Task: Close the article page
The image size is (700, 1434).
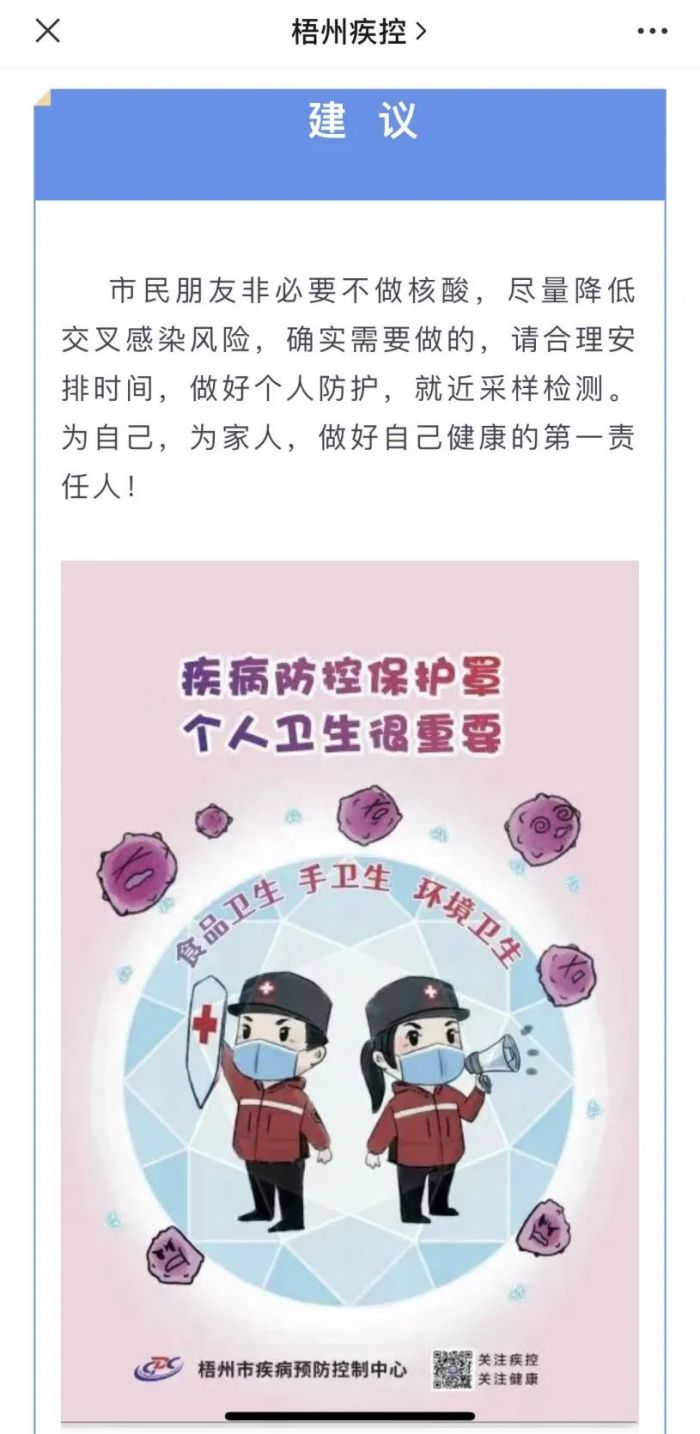Action: [x=47, y=32]
